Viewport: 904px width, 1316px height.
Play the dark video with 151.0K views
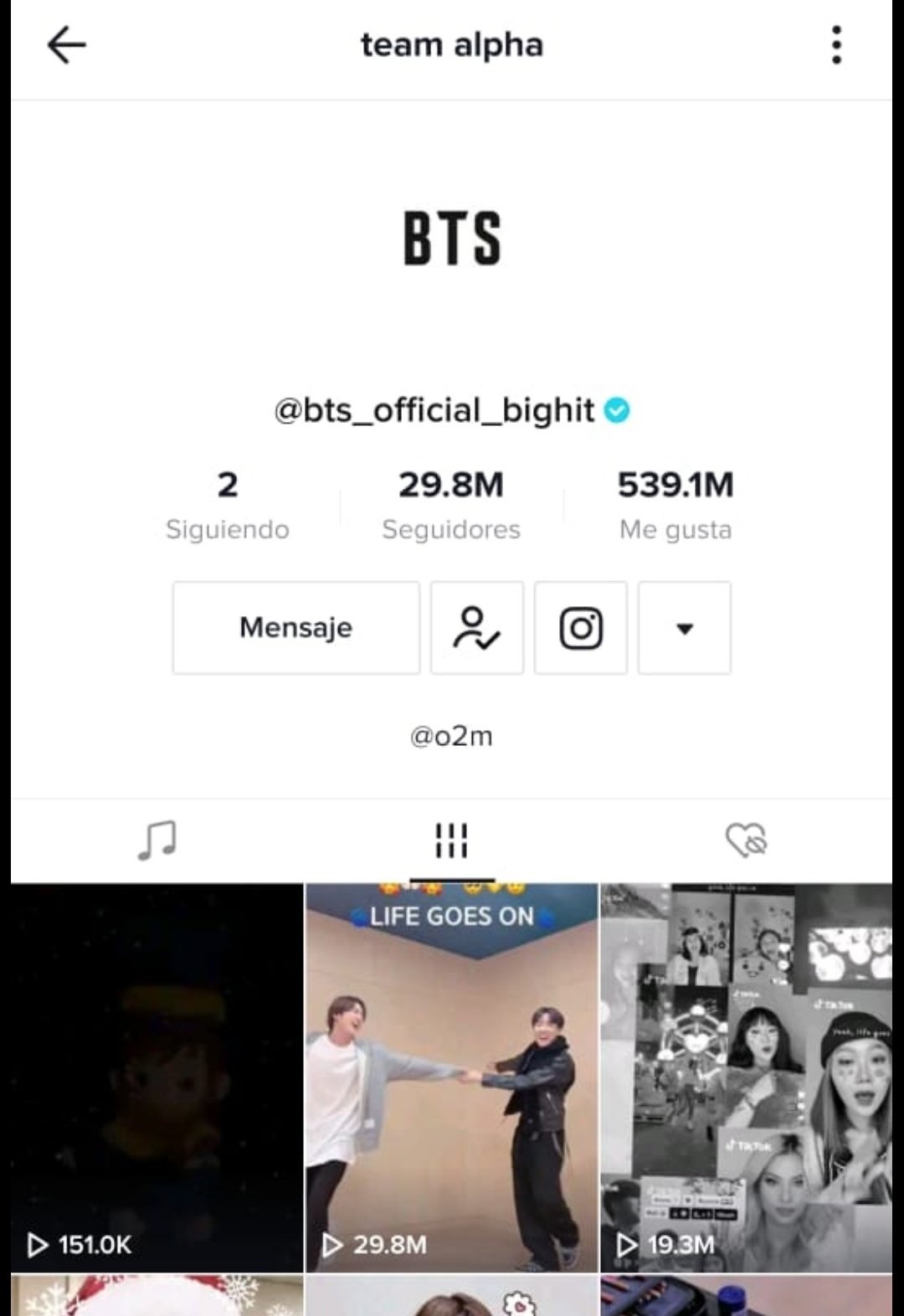pyautogui.click(x=157, y=1078)
